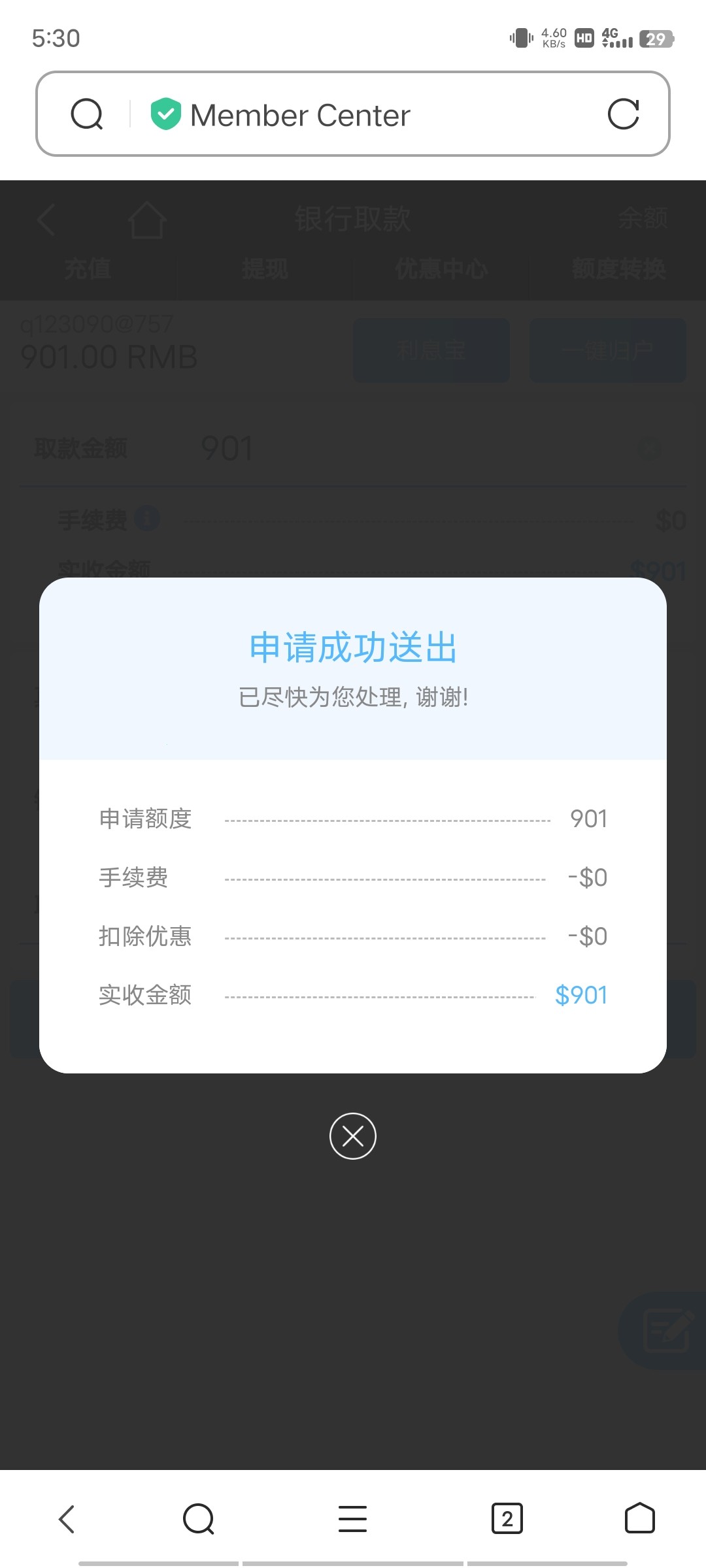View the 2 open browser tabs
The height and width of the screenshot is (1568, 706).
click(507, 1519)
